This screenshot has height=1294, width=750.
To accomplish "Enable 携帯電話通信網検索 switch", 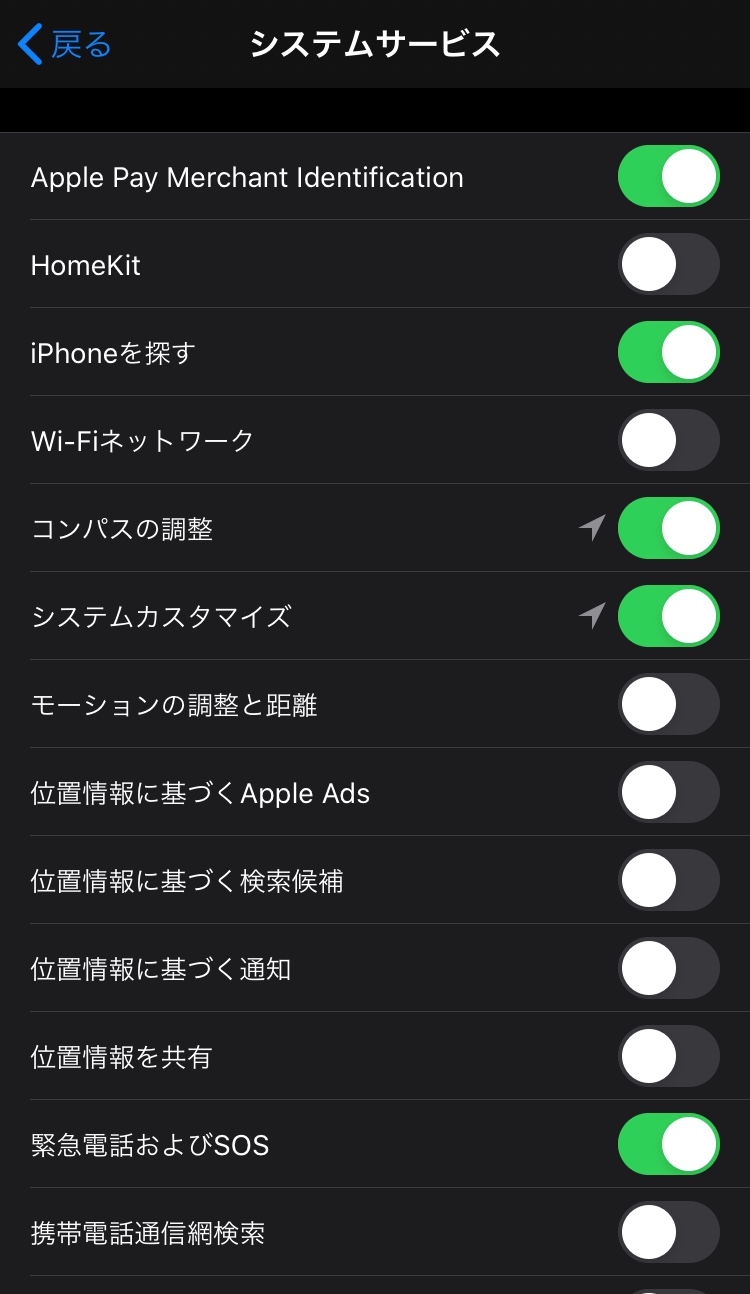I will click(x=668, y=1233).
